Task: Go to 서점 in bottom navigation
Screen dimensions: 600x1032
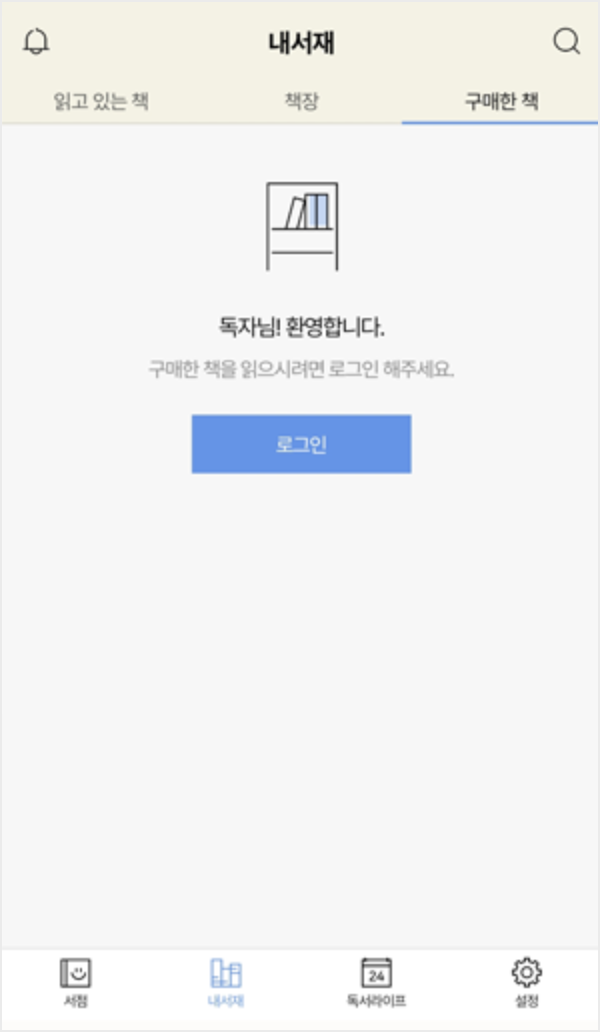Action: [76, 980]
